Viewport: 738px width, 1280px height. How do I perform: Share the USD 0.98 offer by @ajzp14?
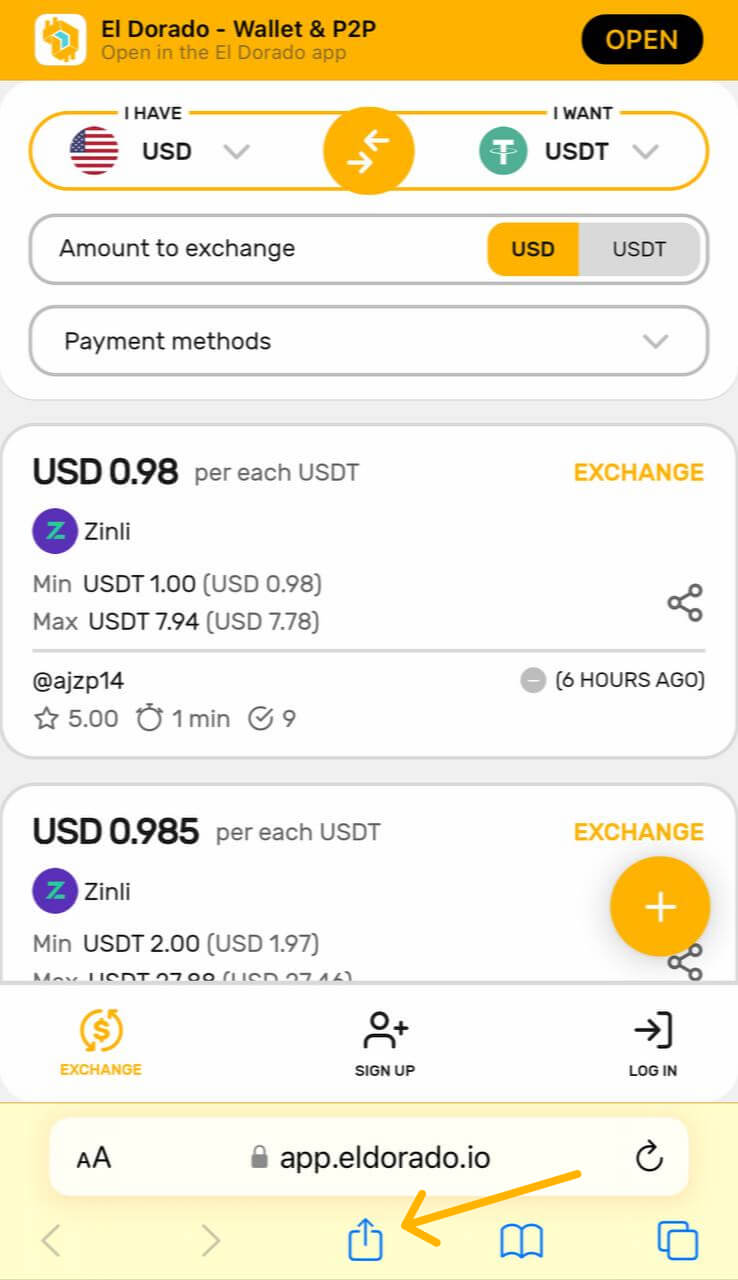(685, 603)
